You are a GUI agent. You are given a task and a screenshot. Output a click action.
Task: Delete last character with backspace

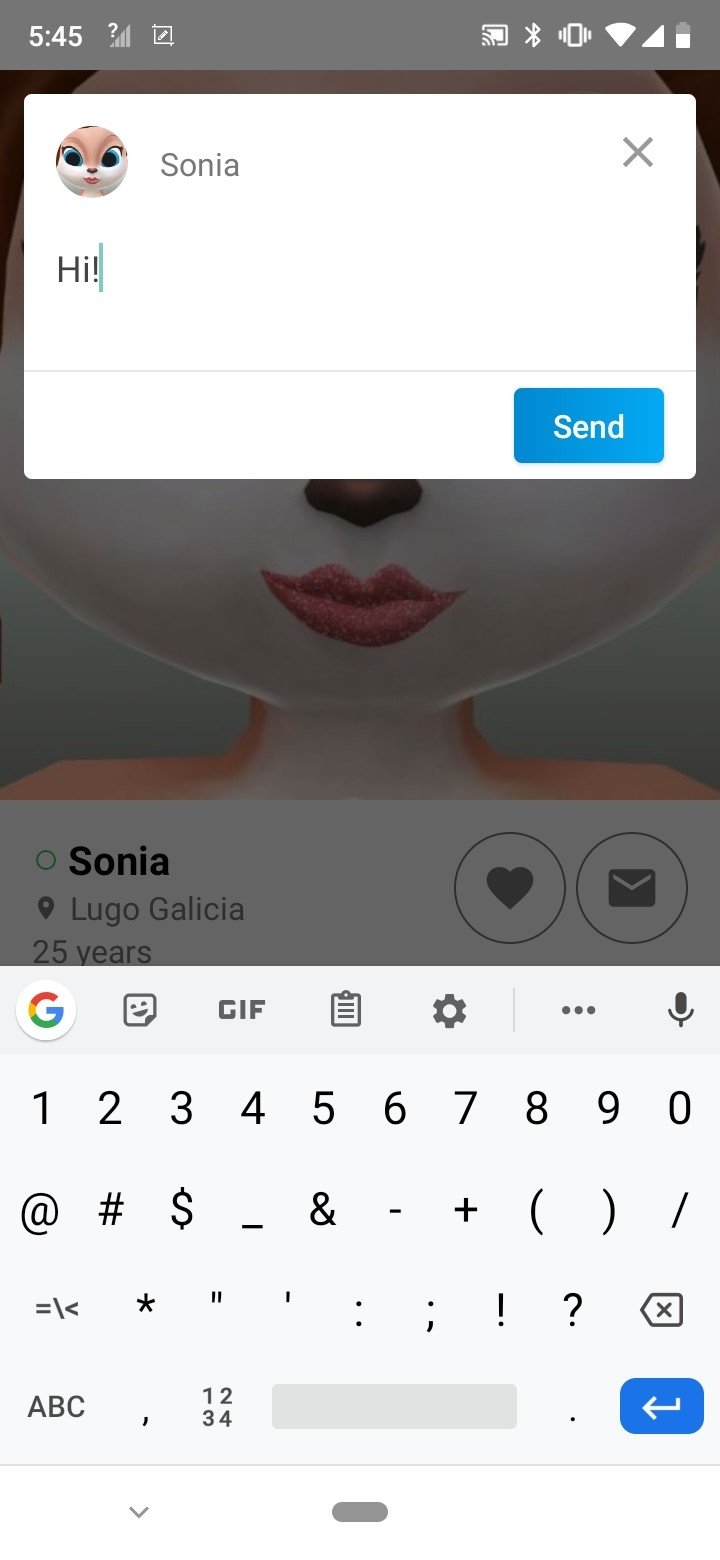tap(661, 1310)
